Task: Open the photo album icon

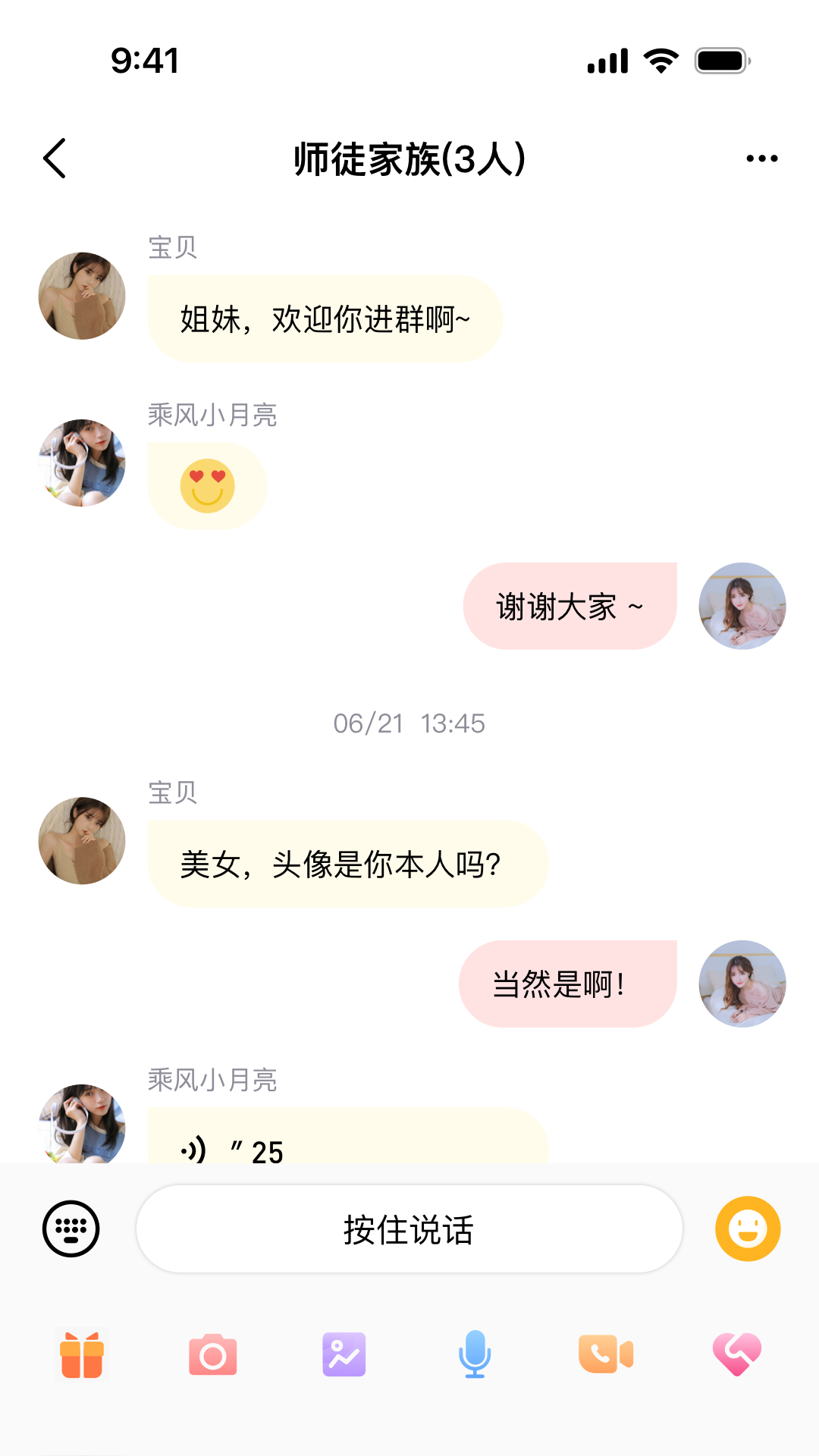Action: (343, 1357)
